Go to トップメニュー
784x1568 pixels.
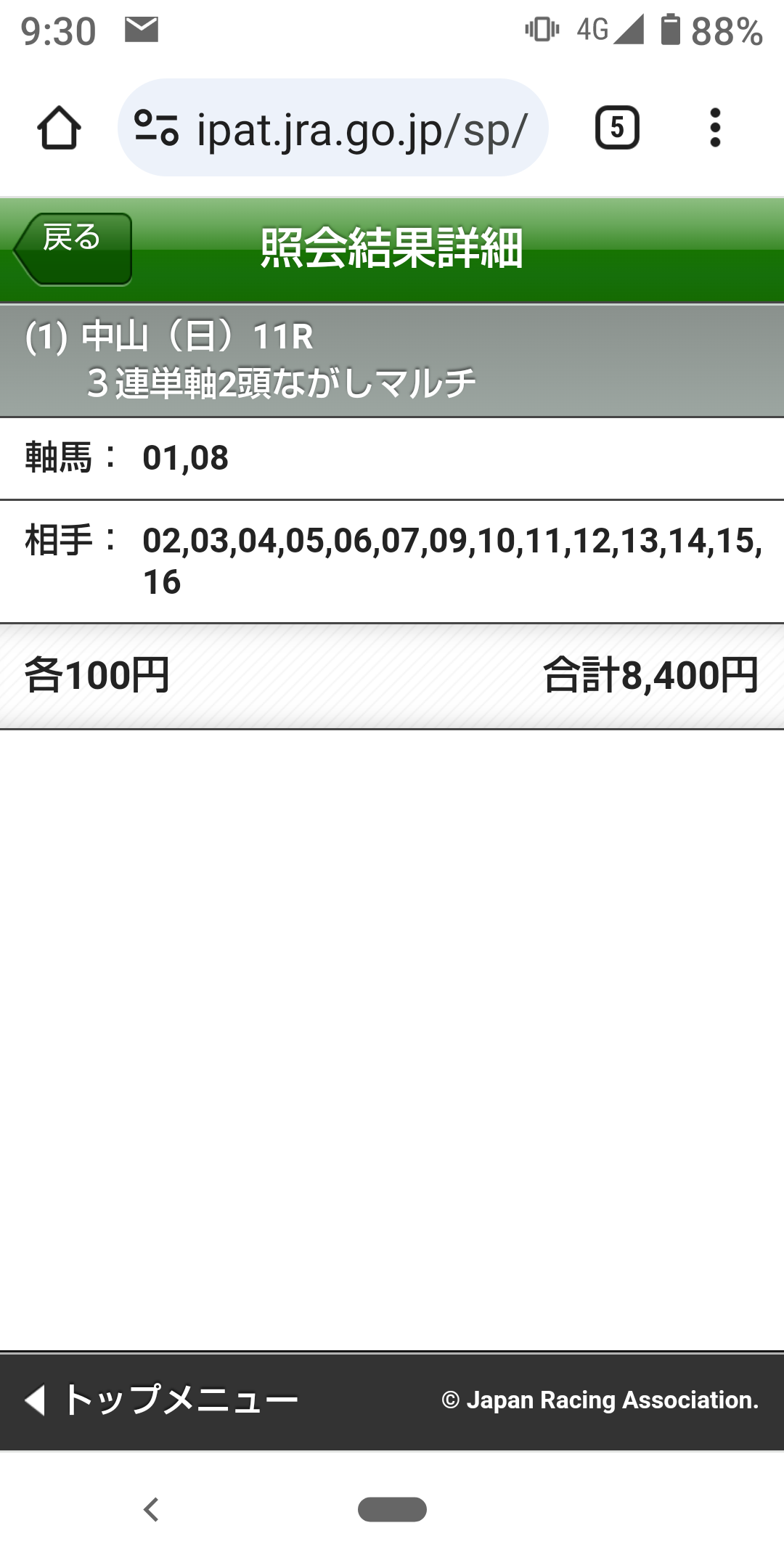coord(163,1400)
